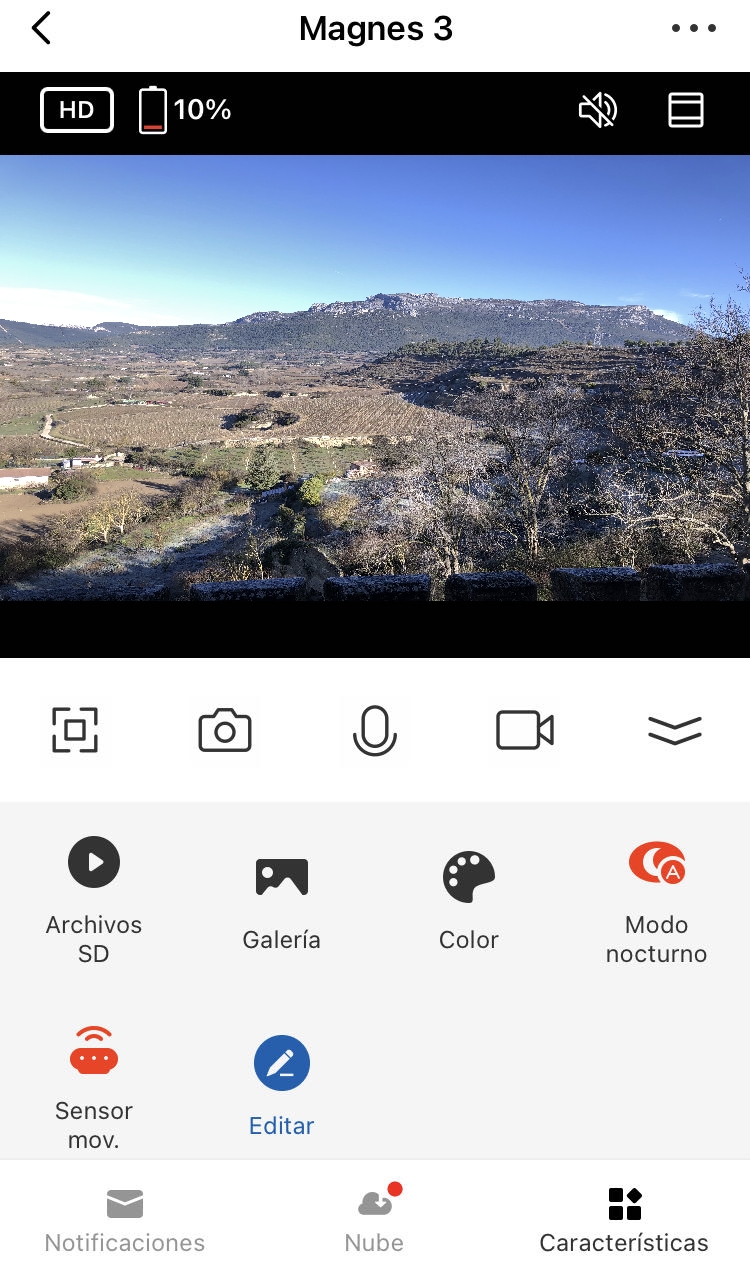Unmute the camera's live audio
The width and height of the screenshot is (750, 1276).
click(598, 110)
